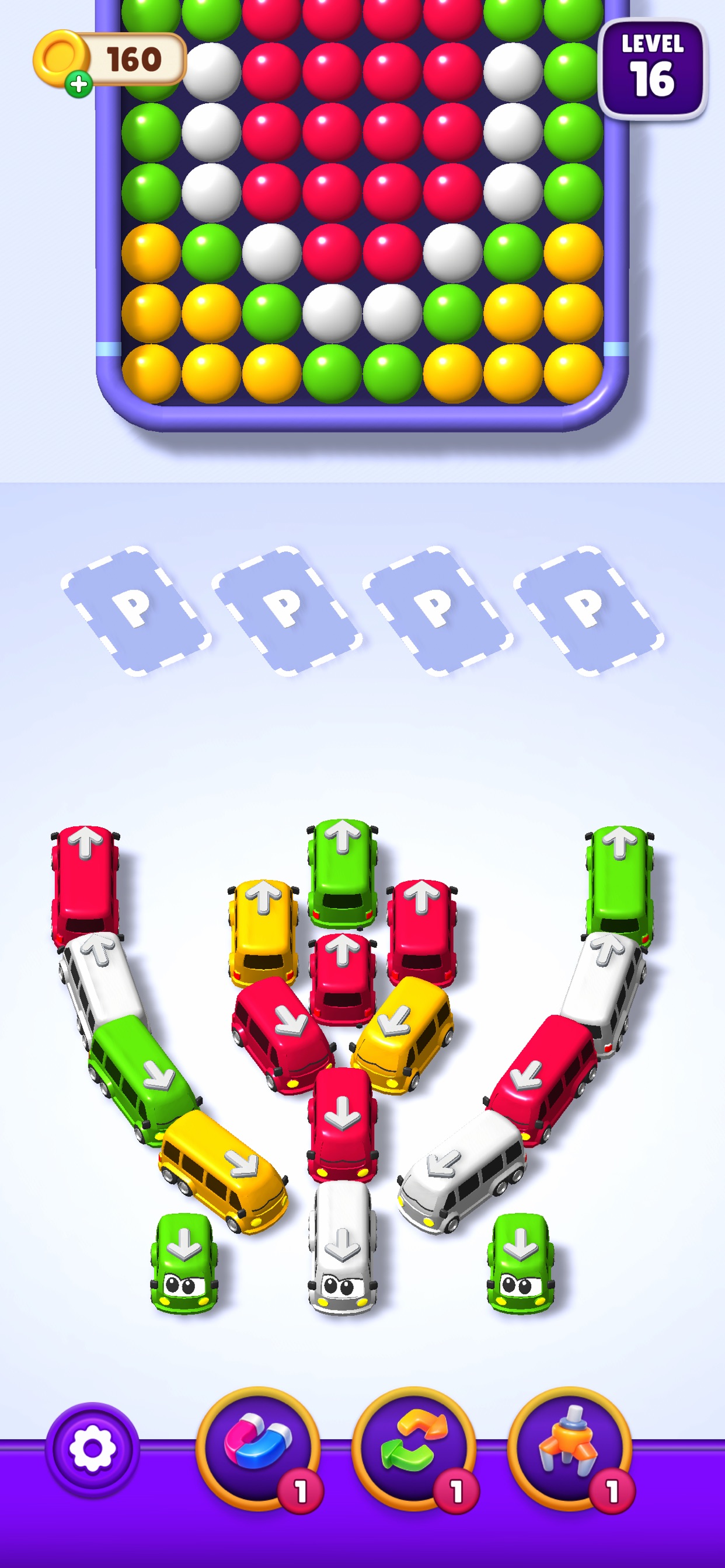Move the white van pointing down-left
725x1568 pixels.
[x=462, y=1172]
